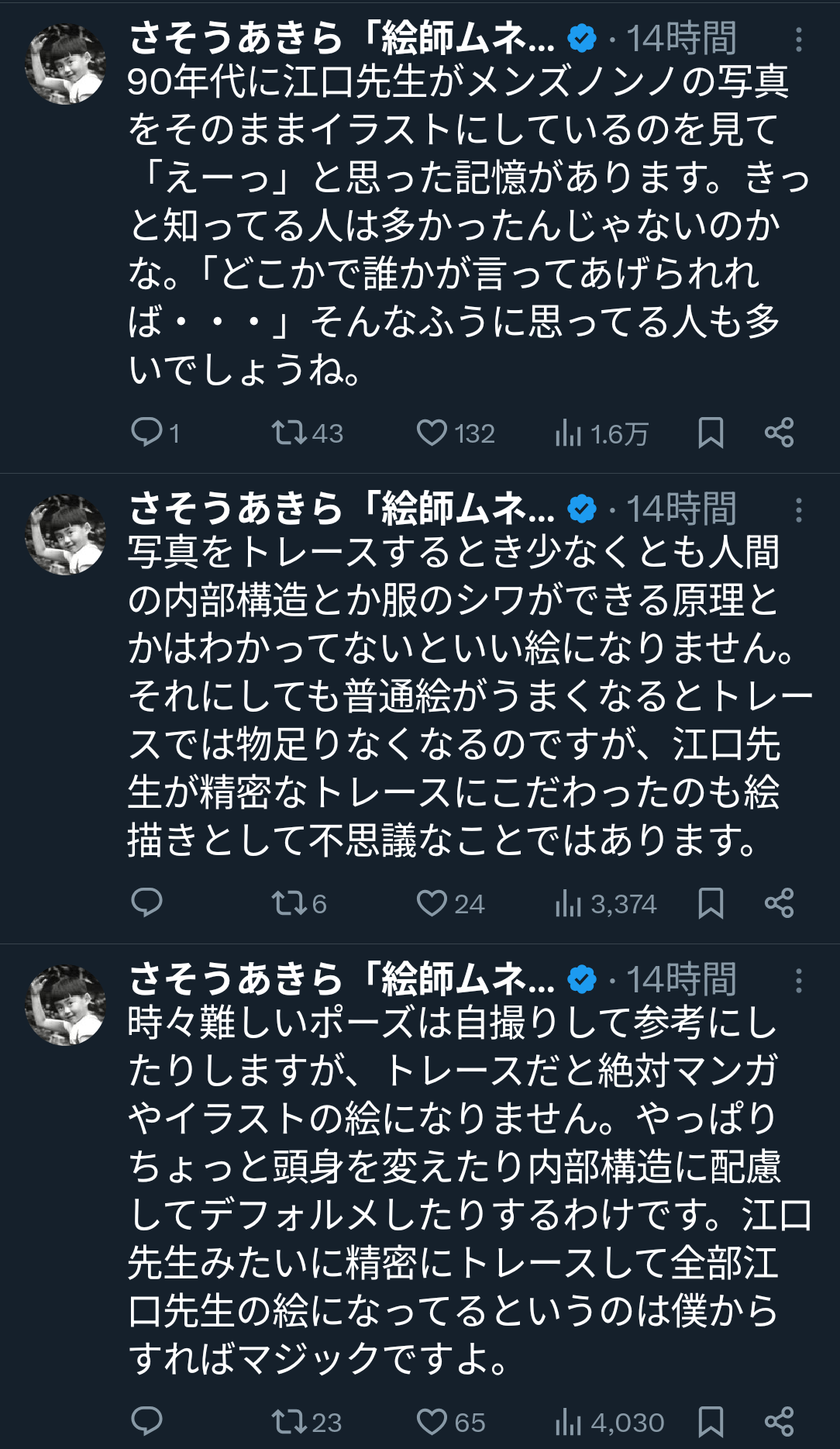Like the tweet showing 24 likes
840x1449 pixels.
click(432, 902)
